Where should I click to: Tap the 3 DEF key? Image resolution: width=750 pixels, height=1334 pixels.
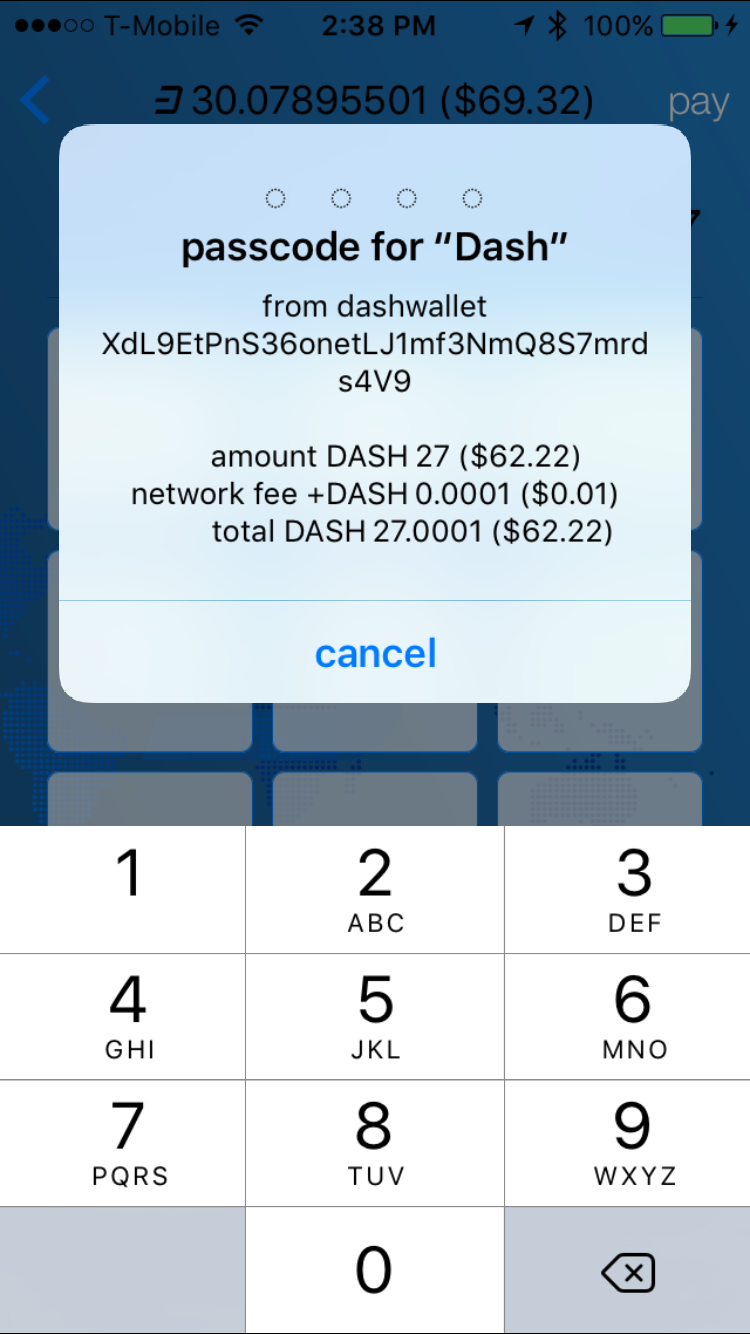(628, 889)
